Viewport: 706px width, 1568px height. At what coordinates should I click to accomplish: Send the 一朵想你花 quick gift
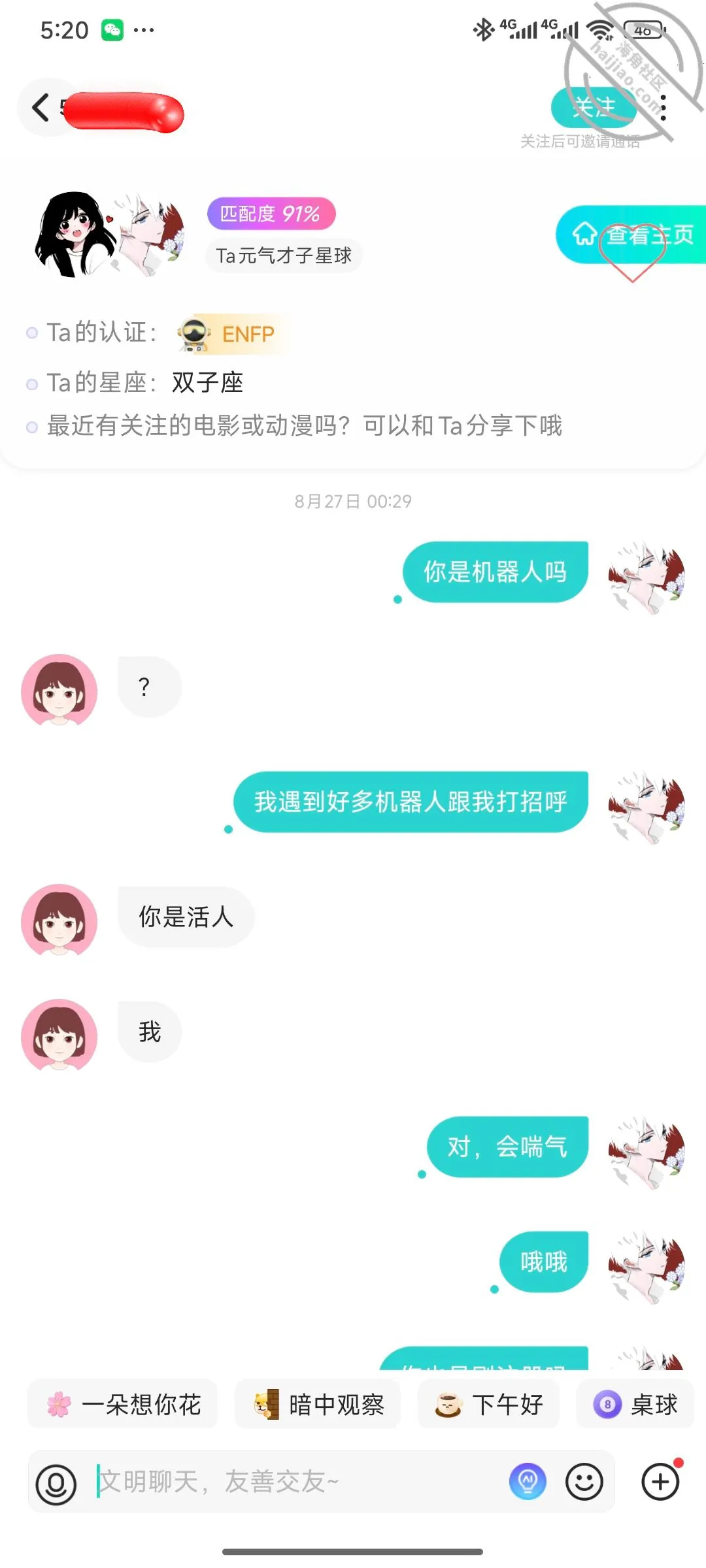point(122,1404)
